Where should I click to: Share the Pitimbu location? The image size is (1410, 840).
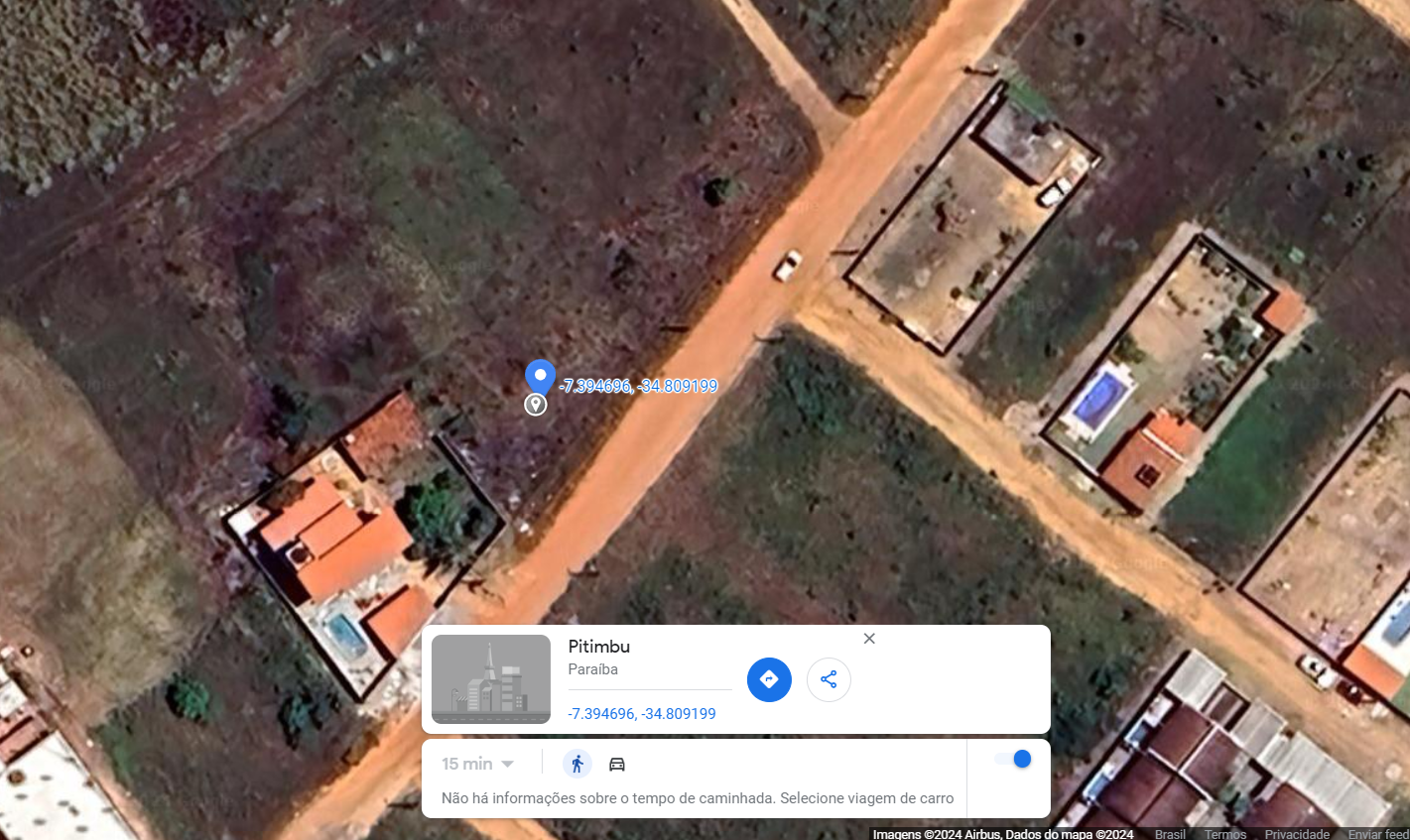(829, 679)
